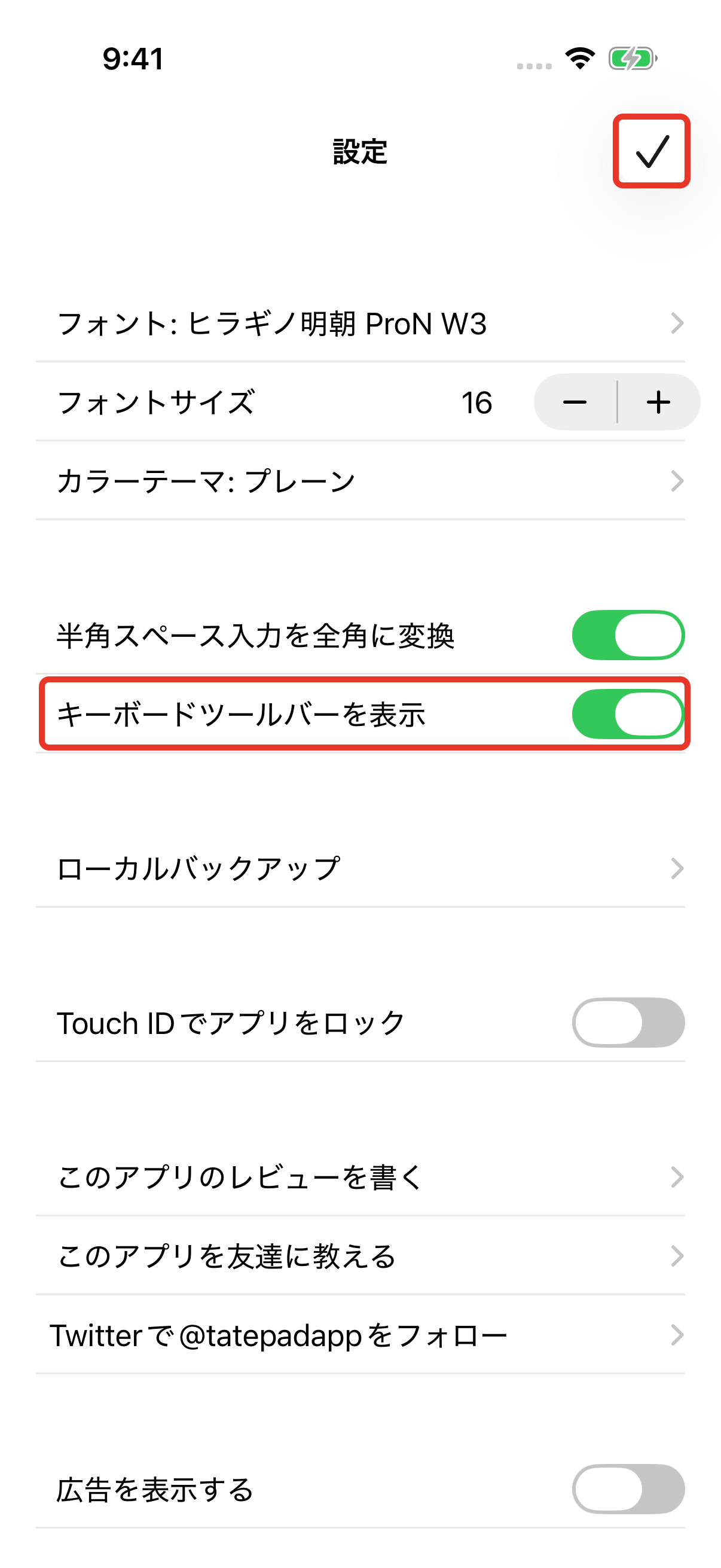Image resolution: width=721 pixels, height=1568 pixels.
Task: Increase font size with plus button
Action: click(659, 402)
